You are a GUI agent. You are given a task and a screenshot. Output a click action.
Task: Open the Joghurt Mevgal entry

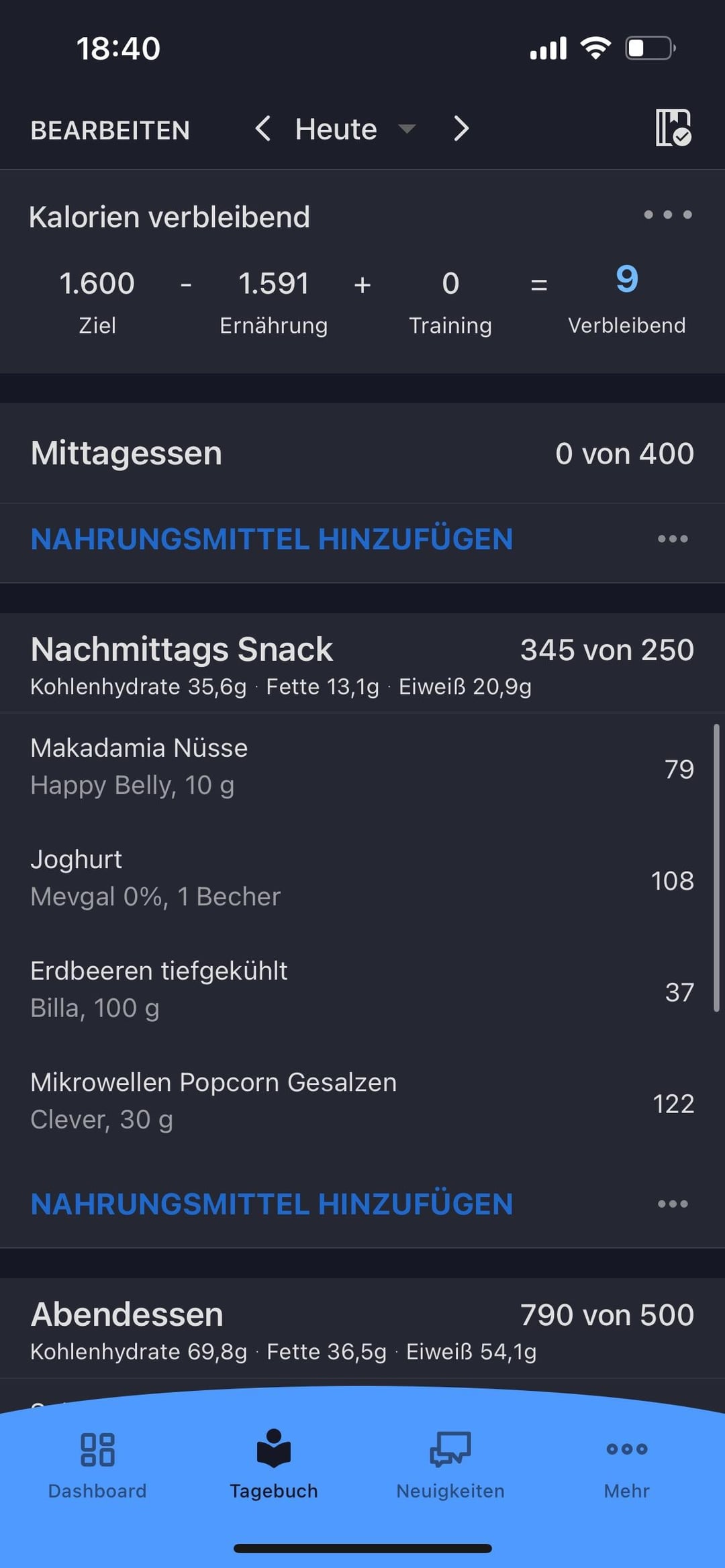pyautogui.click(x=362, y=880)
